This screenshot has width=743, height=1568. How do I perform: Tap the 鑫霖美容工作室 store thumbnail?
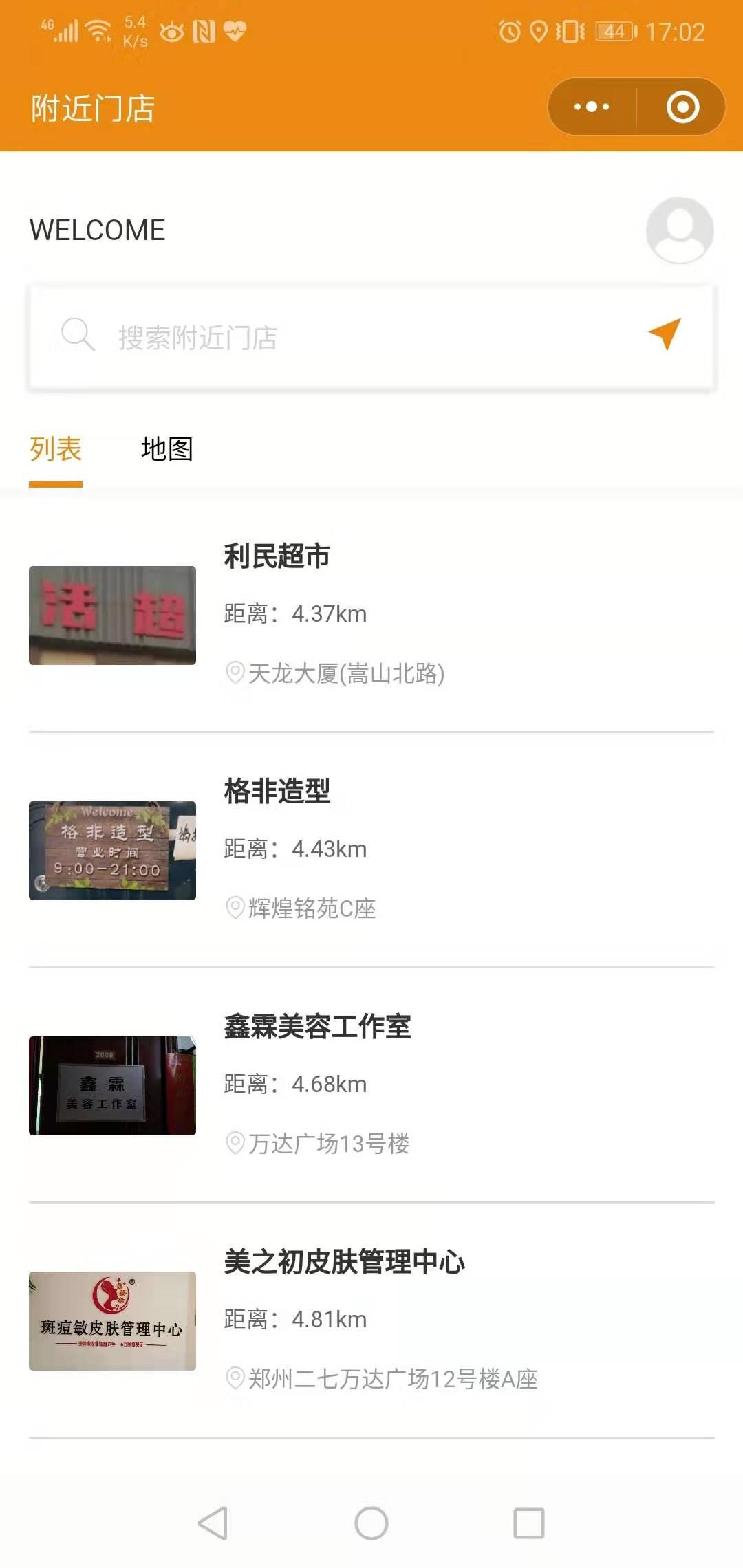coord(112,1087)
